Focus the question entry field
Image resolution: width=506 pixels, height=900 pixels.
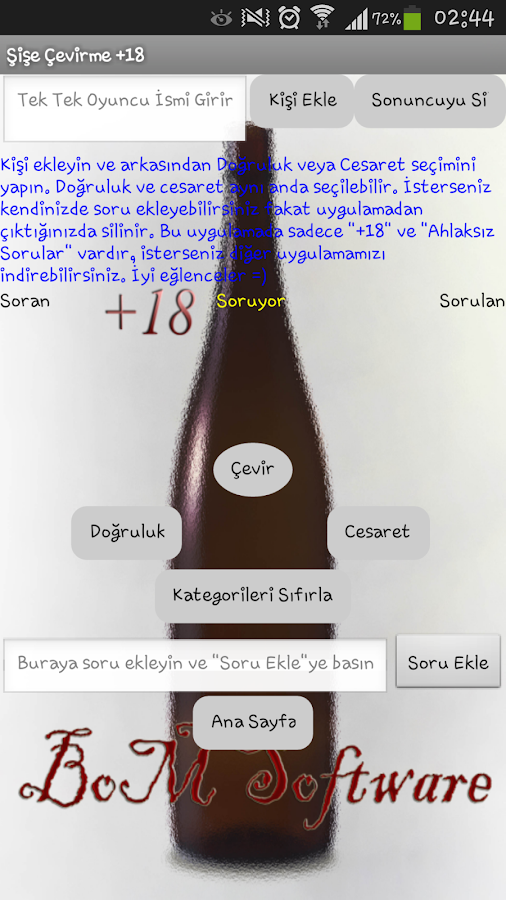(195, 665)
